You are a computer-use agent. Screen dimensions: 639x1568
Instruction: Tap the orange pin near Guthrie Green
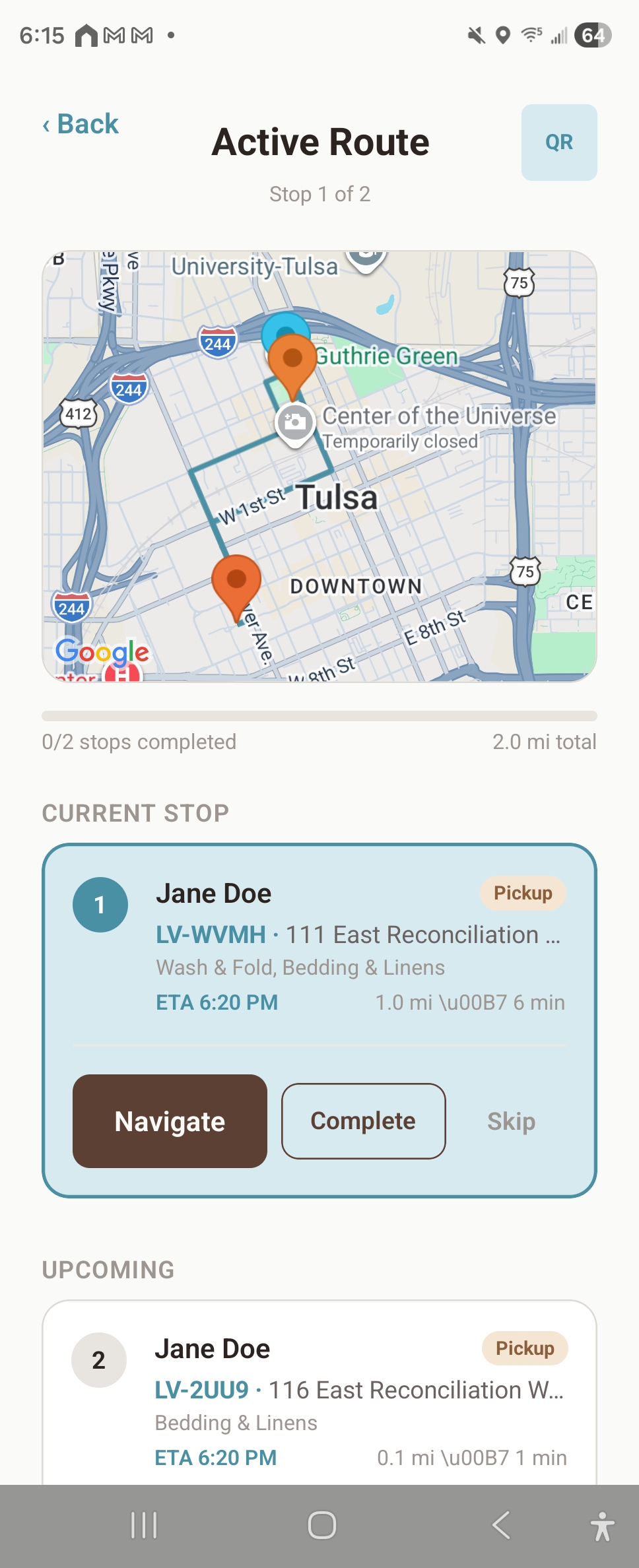click(291, 360)
